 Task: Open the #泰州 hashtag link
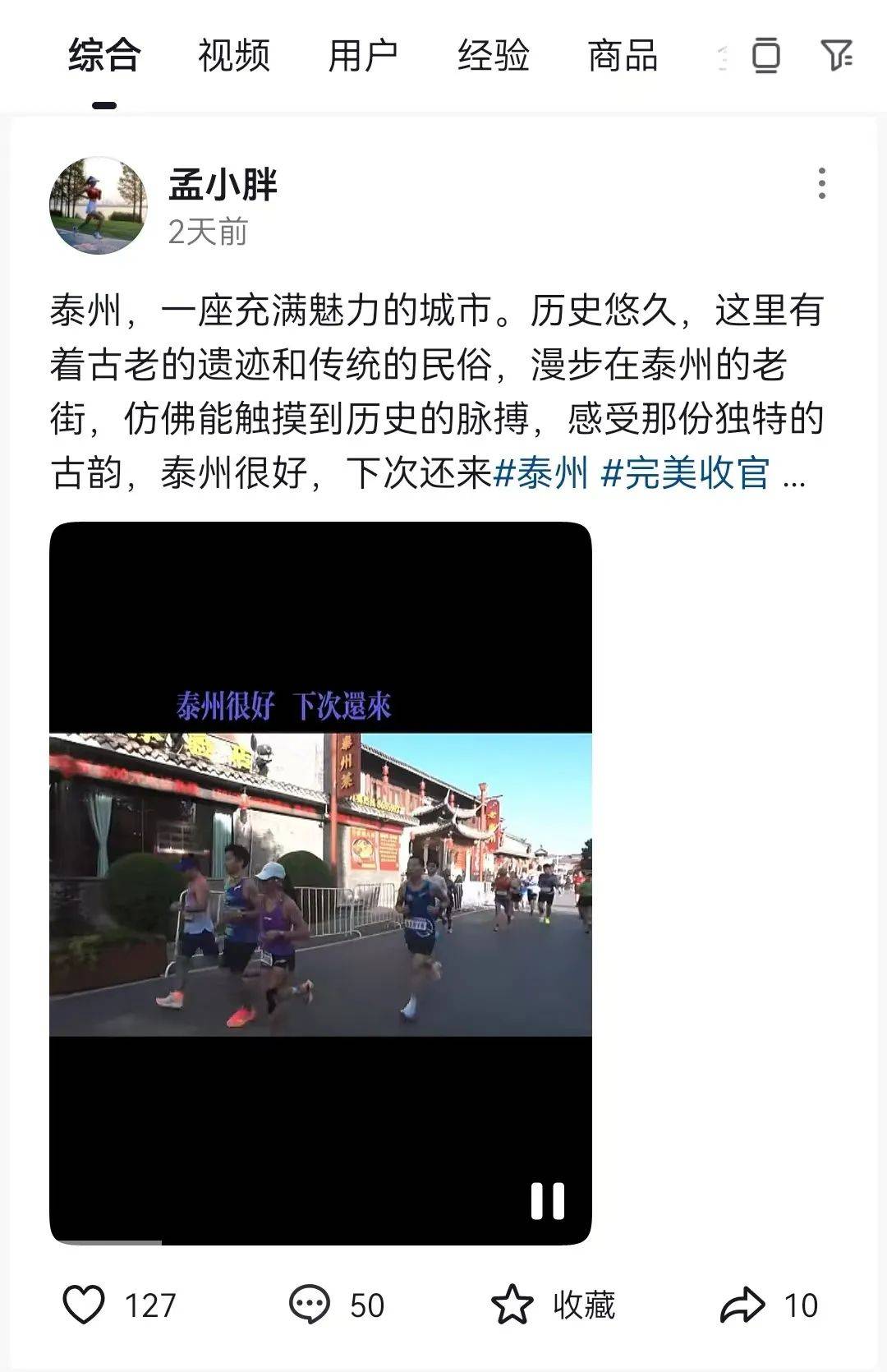coord(544,474)
